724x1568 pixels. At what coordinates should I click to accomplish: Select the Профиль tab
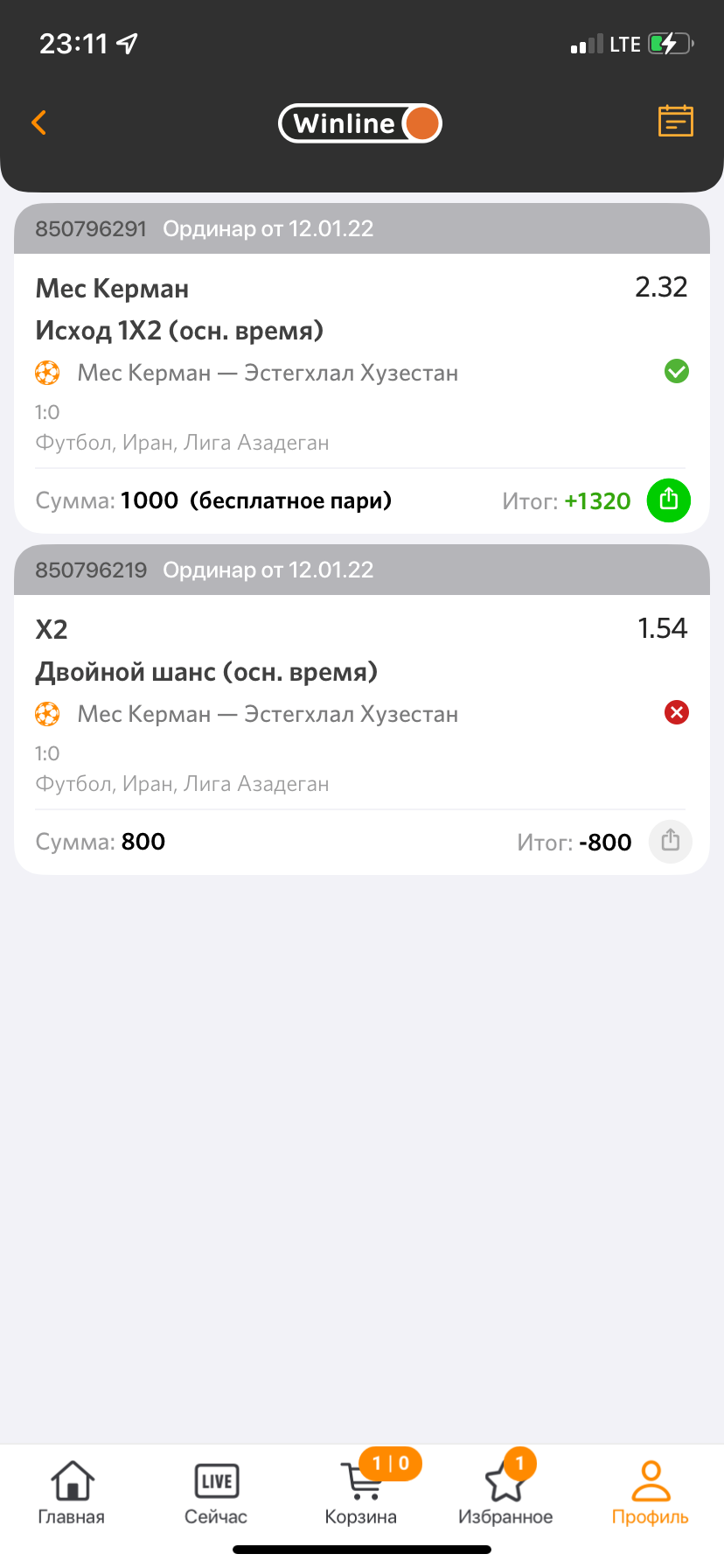(x=650, y=1493)
